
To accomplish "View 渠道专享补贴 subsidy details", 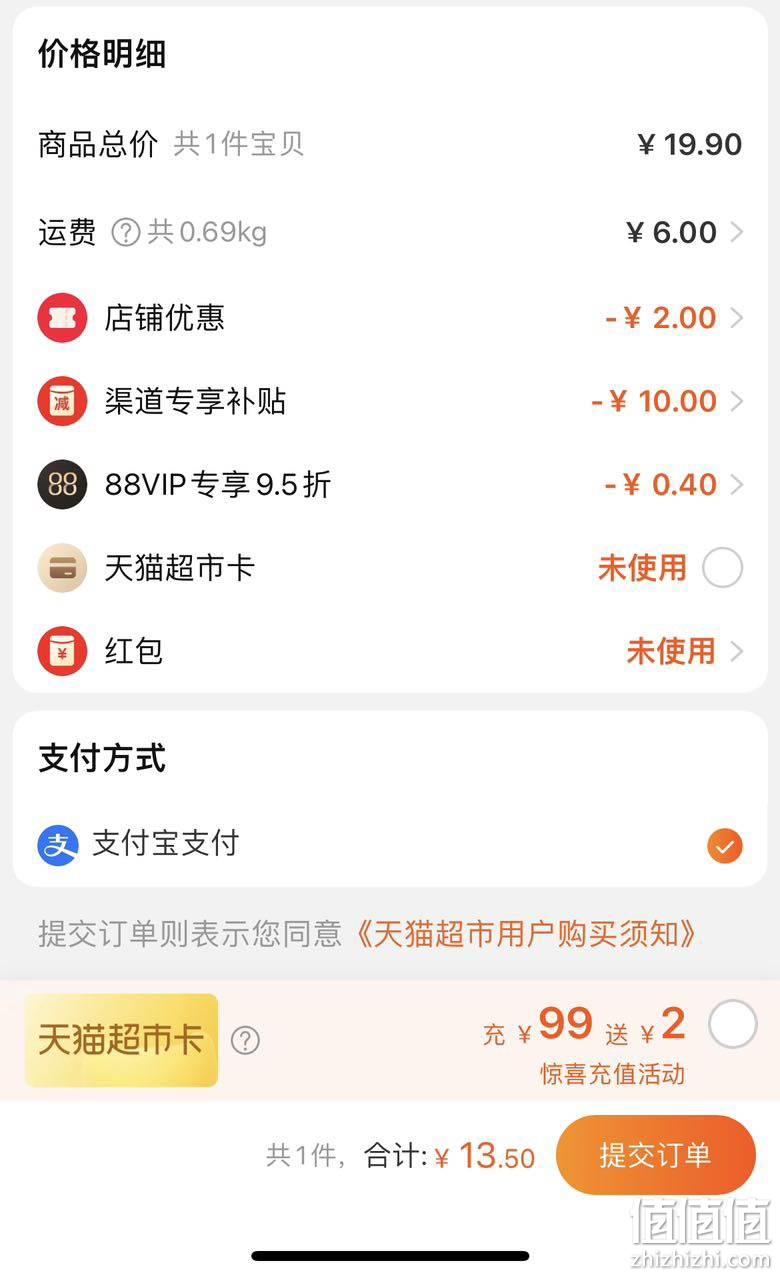I will 390,401.
